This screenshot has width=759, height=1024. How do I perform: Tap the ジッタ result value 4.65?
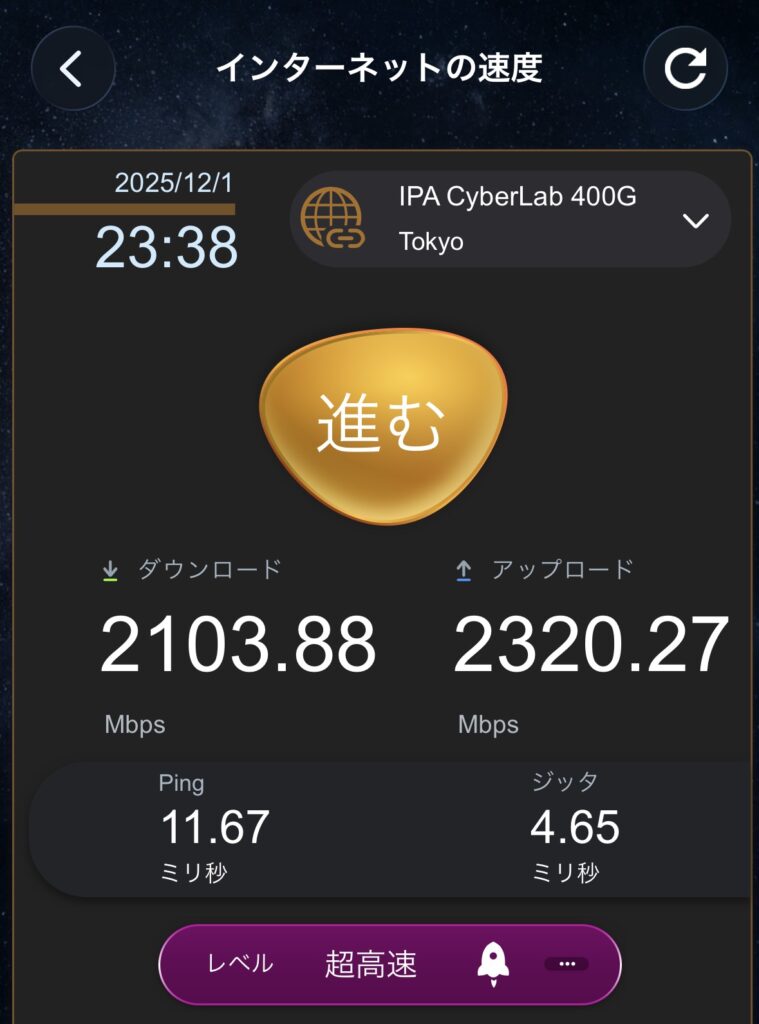point(578,828)
